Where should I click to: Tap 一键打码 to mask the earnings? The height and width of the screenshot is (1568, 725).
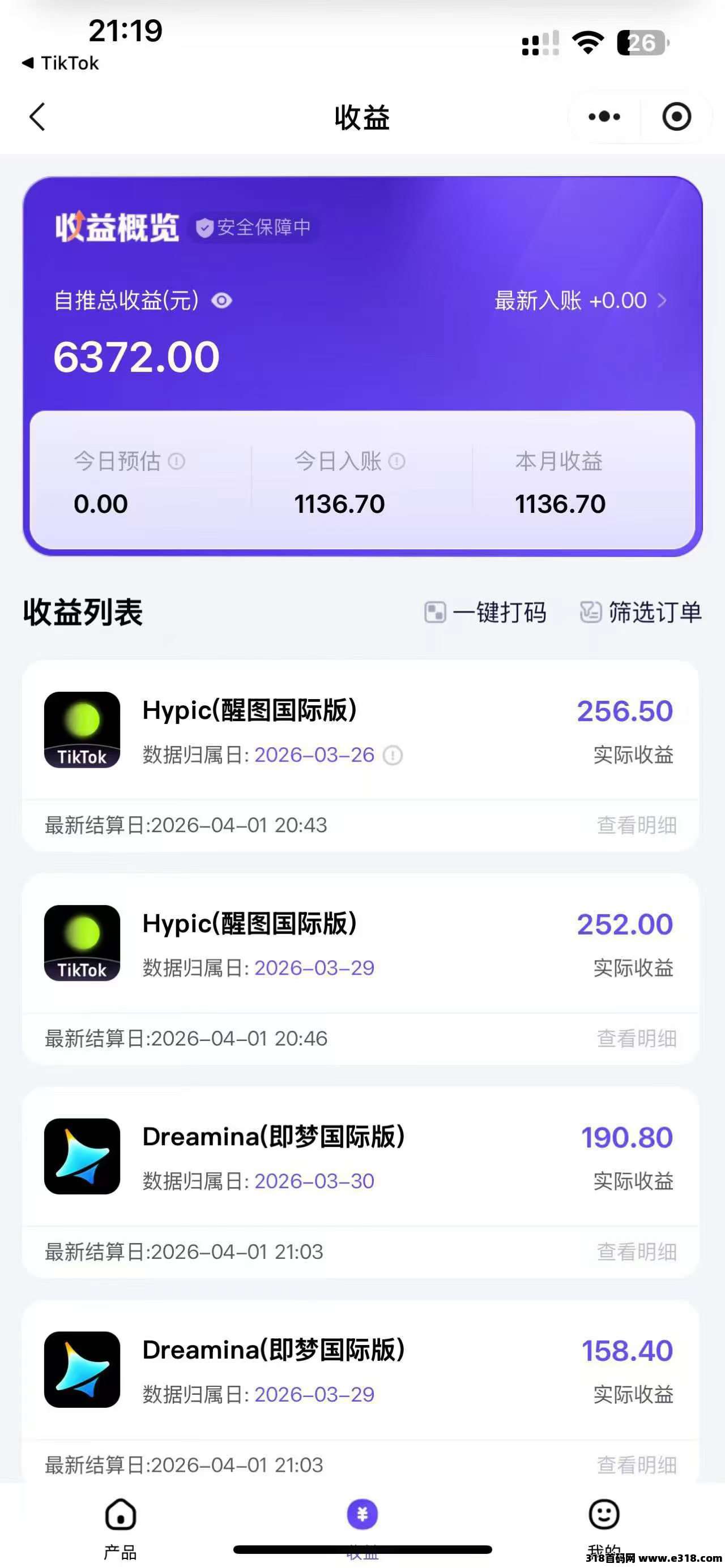click(x=485, y=612)
